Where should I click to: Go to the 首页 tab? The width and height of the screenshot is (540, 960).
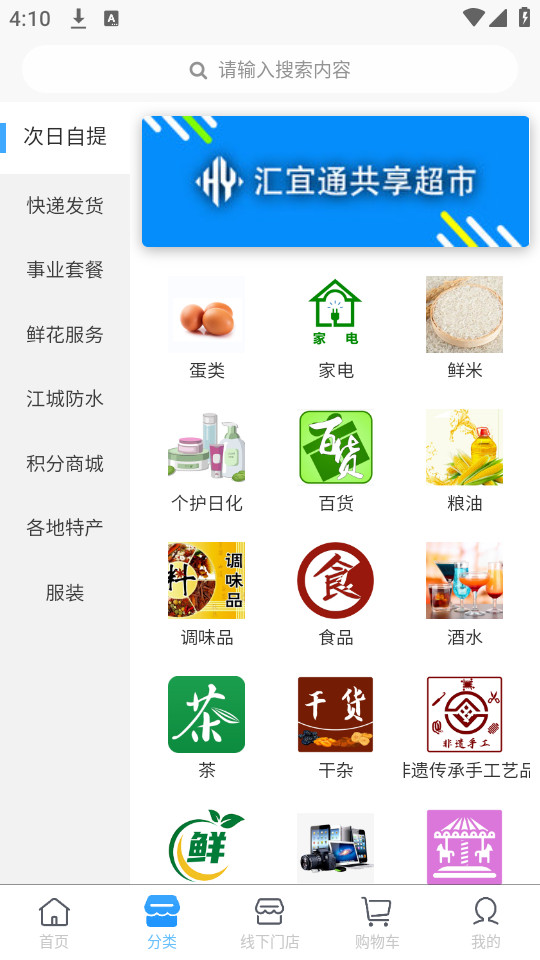point(54,923)
